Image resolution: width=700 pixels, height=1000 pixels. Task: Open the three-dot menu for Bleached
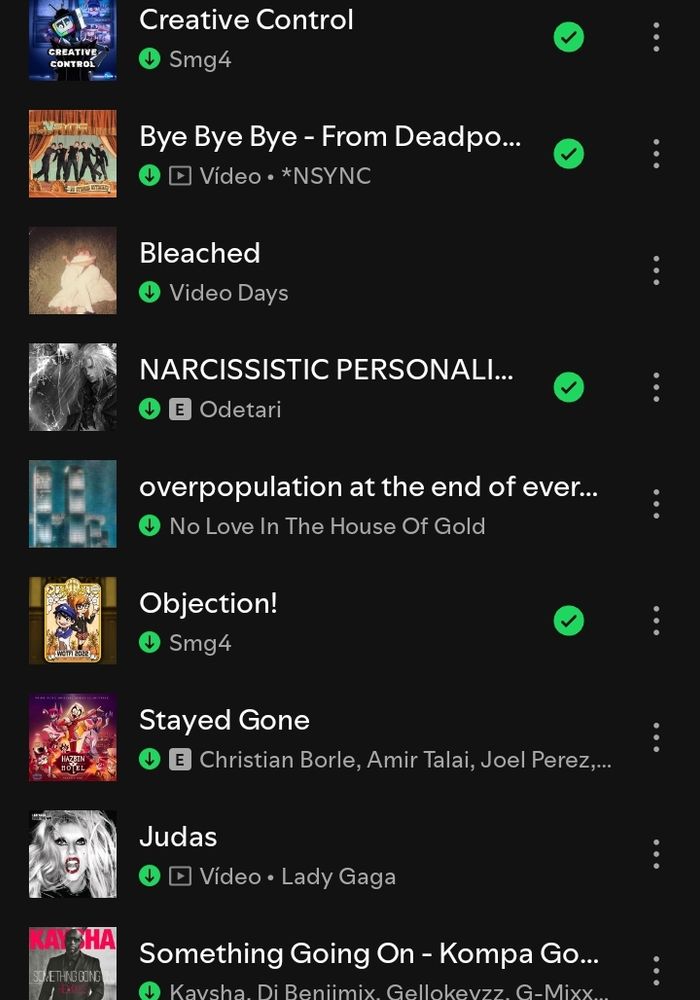pyautogui.click(x=656, y=270)
